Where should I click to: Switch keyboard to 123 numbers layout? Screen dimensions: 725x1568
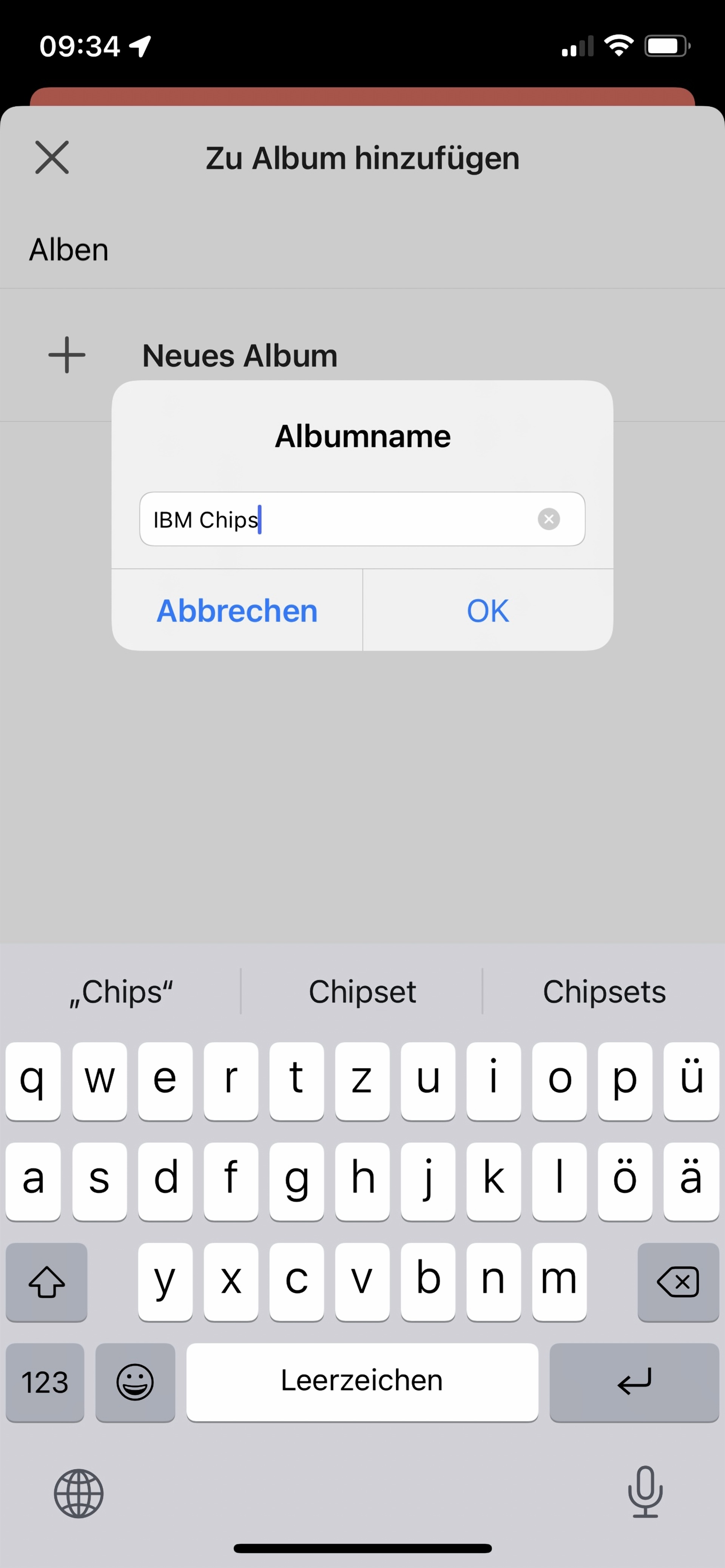click(x=45, y=1382)
